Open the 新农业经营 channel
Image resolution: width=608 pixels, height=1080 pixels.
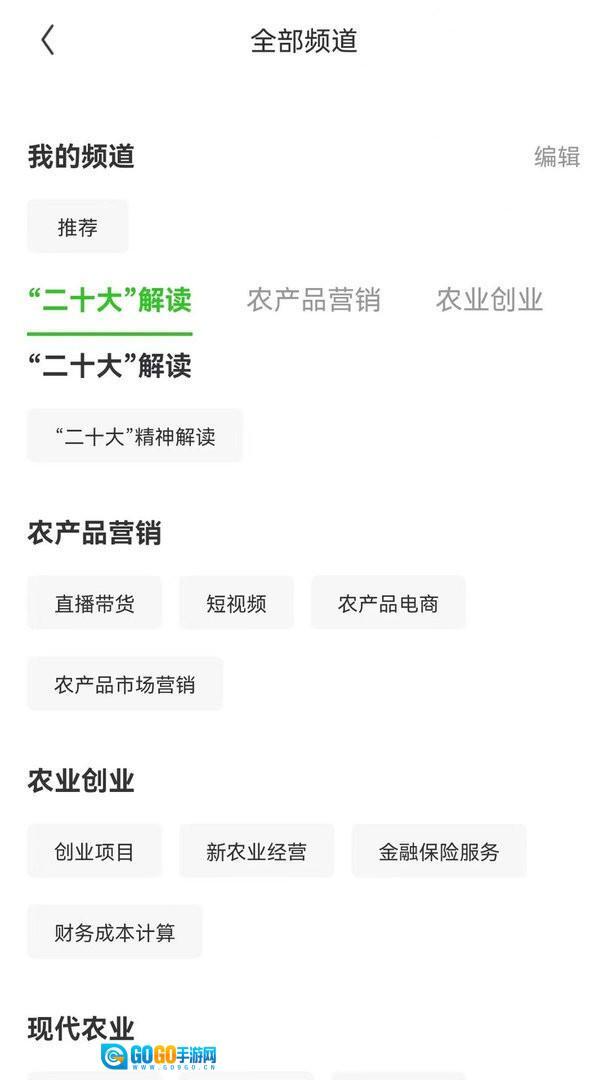[x=256, y=852]
